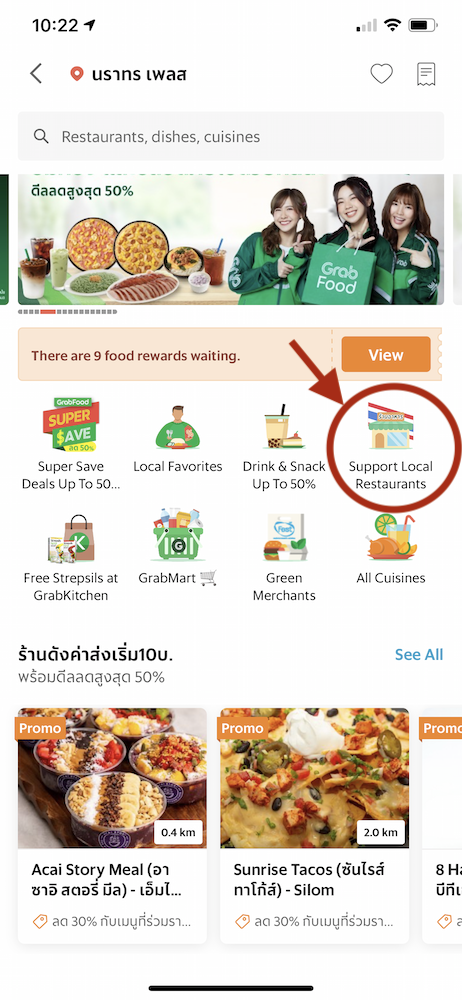See All popular shops with 10 baht delivery

(419, 654)
